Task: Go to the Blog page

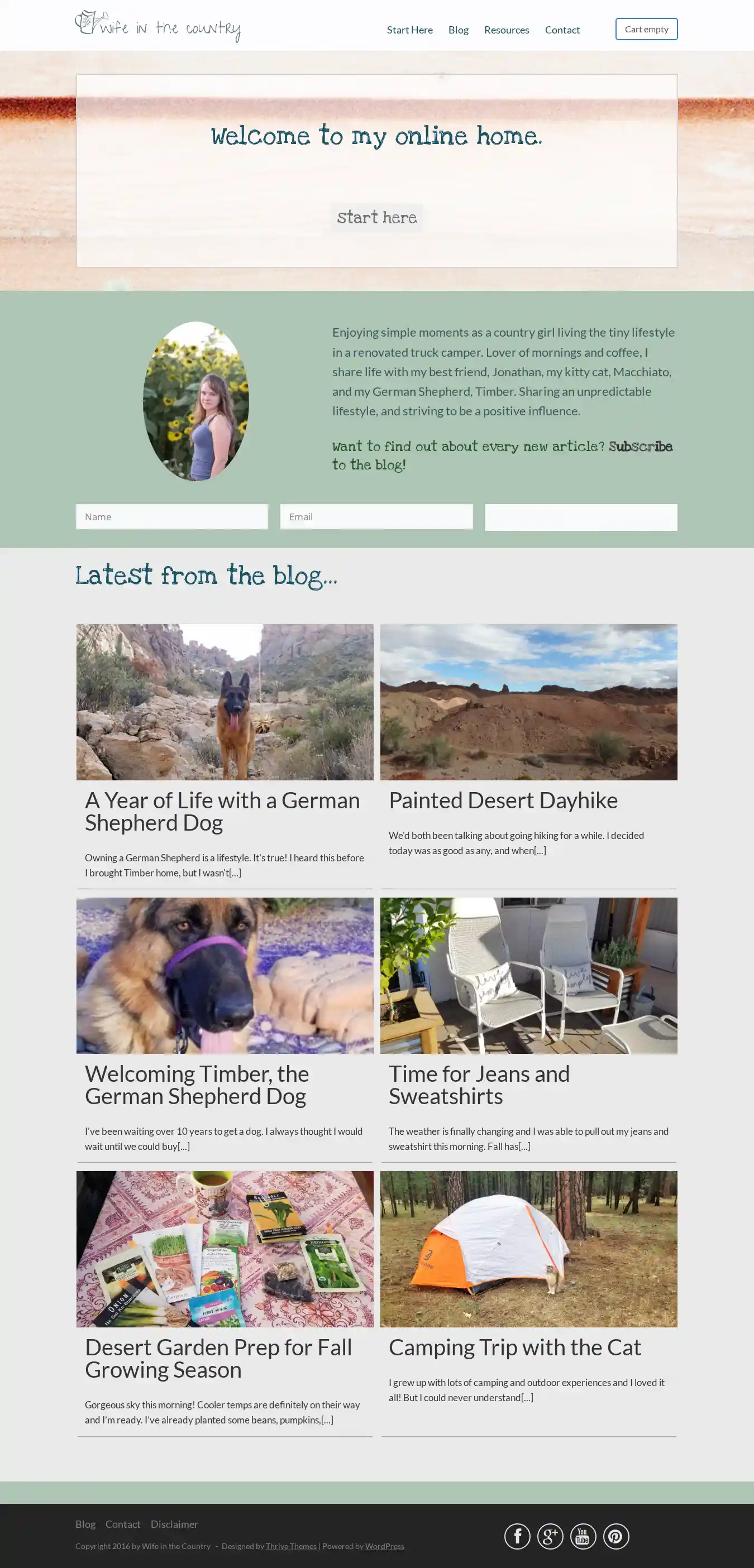Action: coord(458,29)
